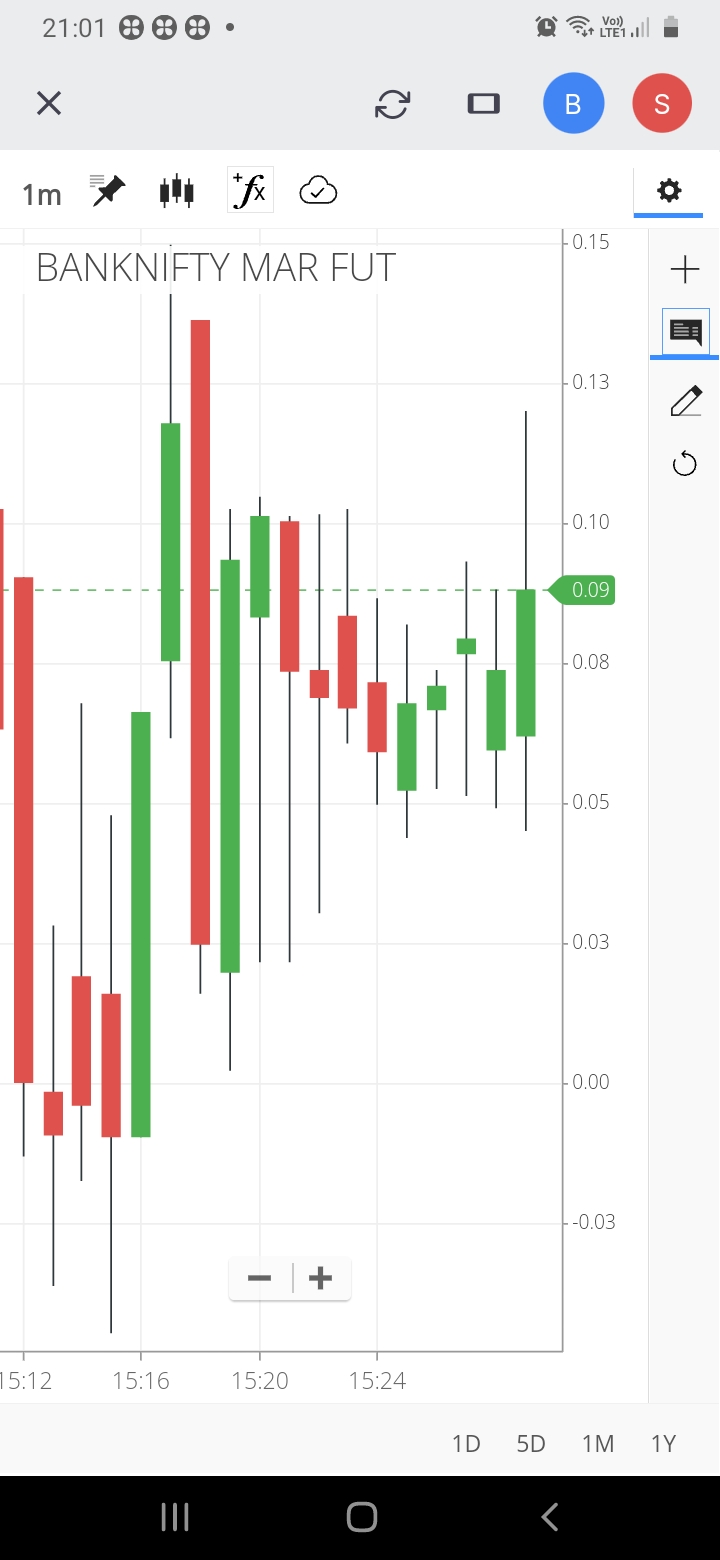This screenshot has width=720, height=1560.
Task: Switch to 1Y range
Action: pos(663,1443)
